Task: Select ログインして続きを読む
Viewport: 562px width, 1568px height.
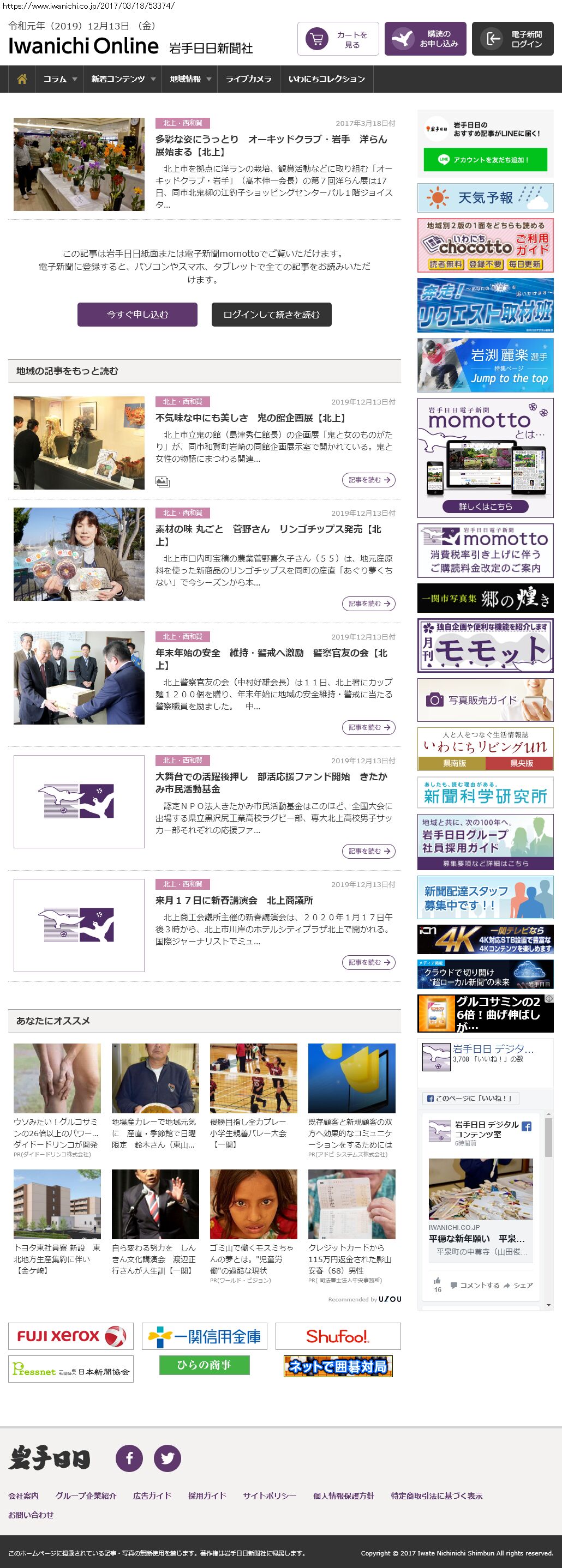Action: pos(271,314)
